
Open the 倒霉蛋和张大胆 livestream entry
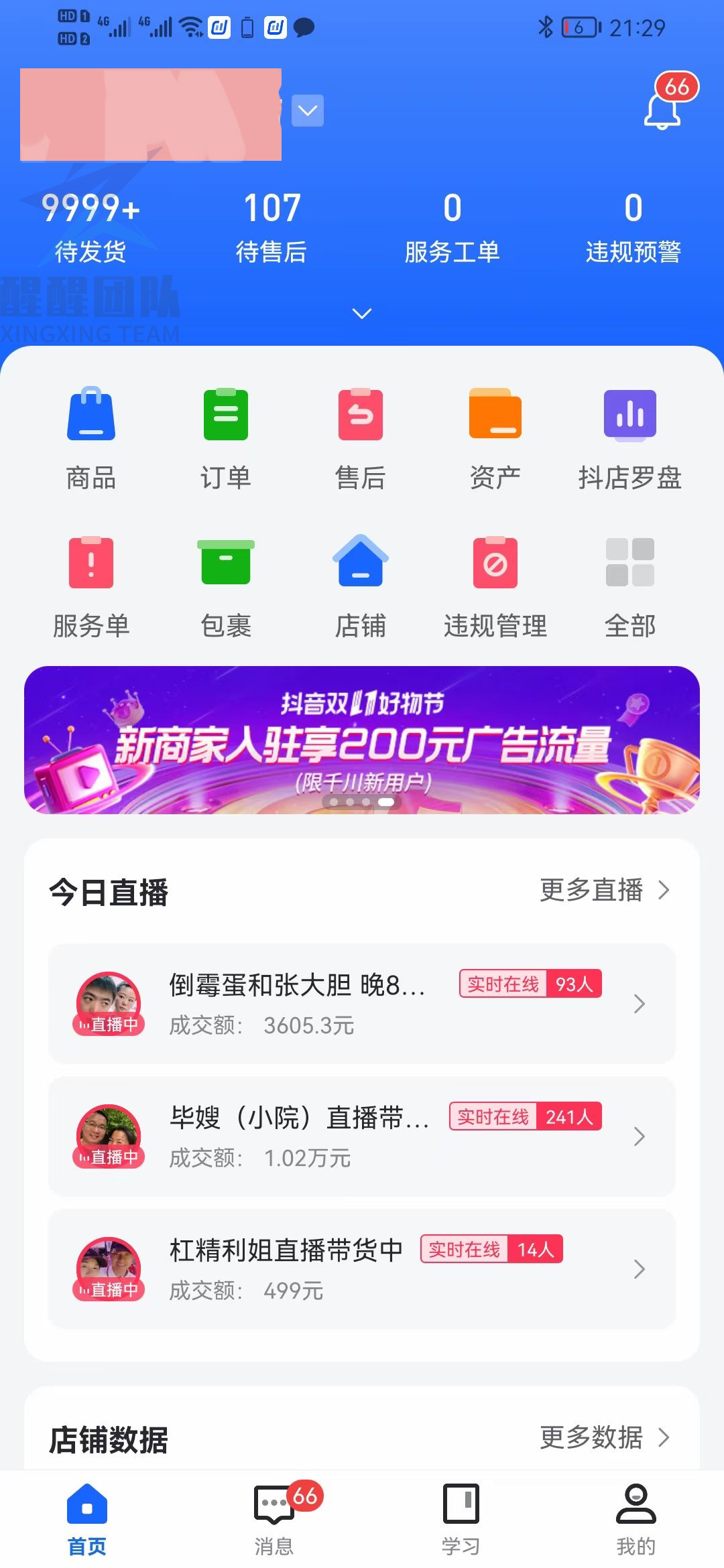click(362, 1003)
